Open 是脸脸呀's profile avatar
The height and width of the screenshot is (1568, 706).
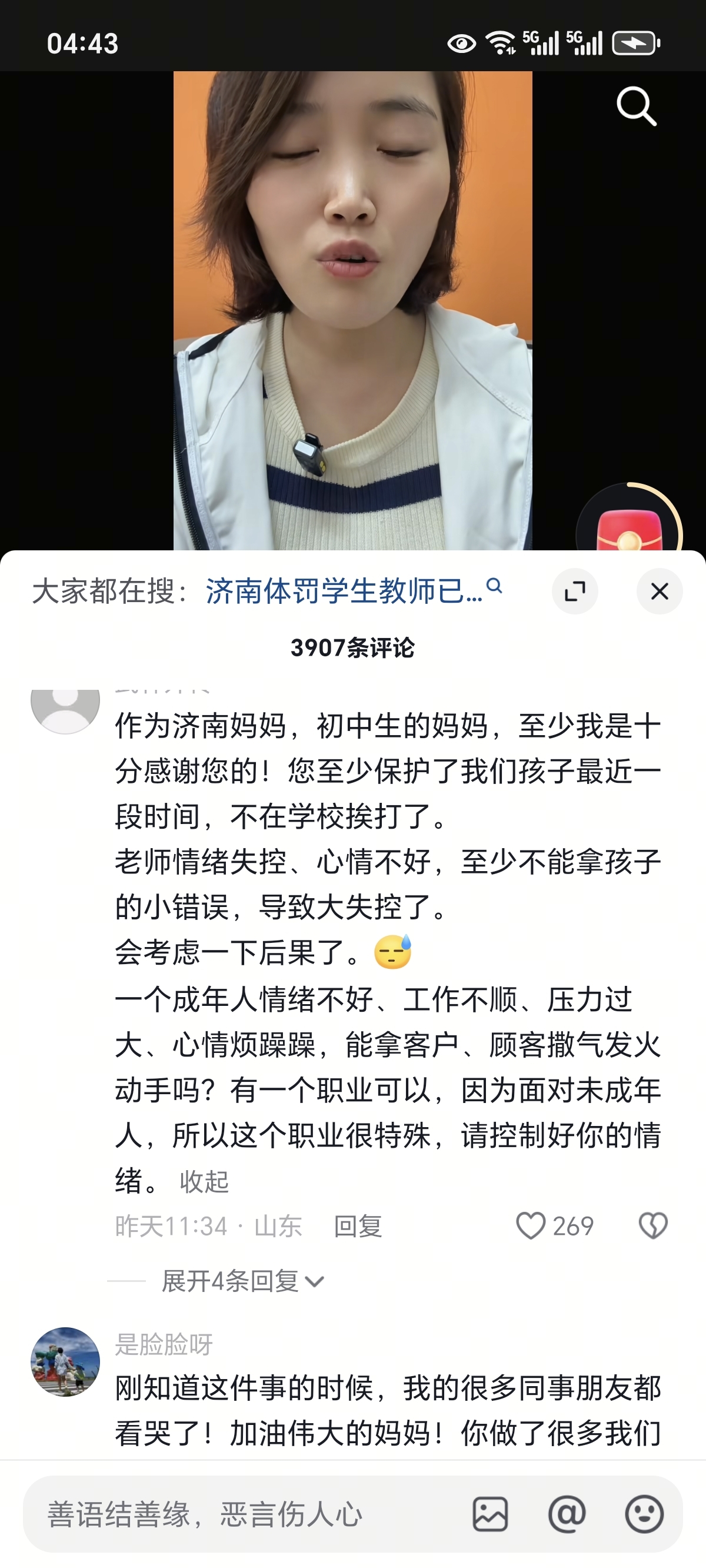click(65, 1361)
